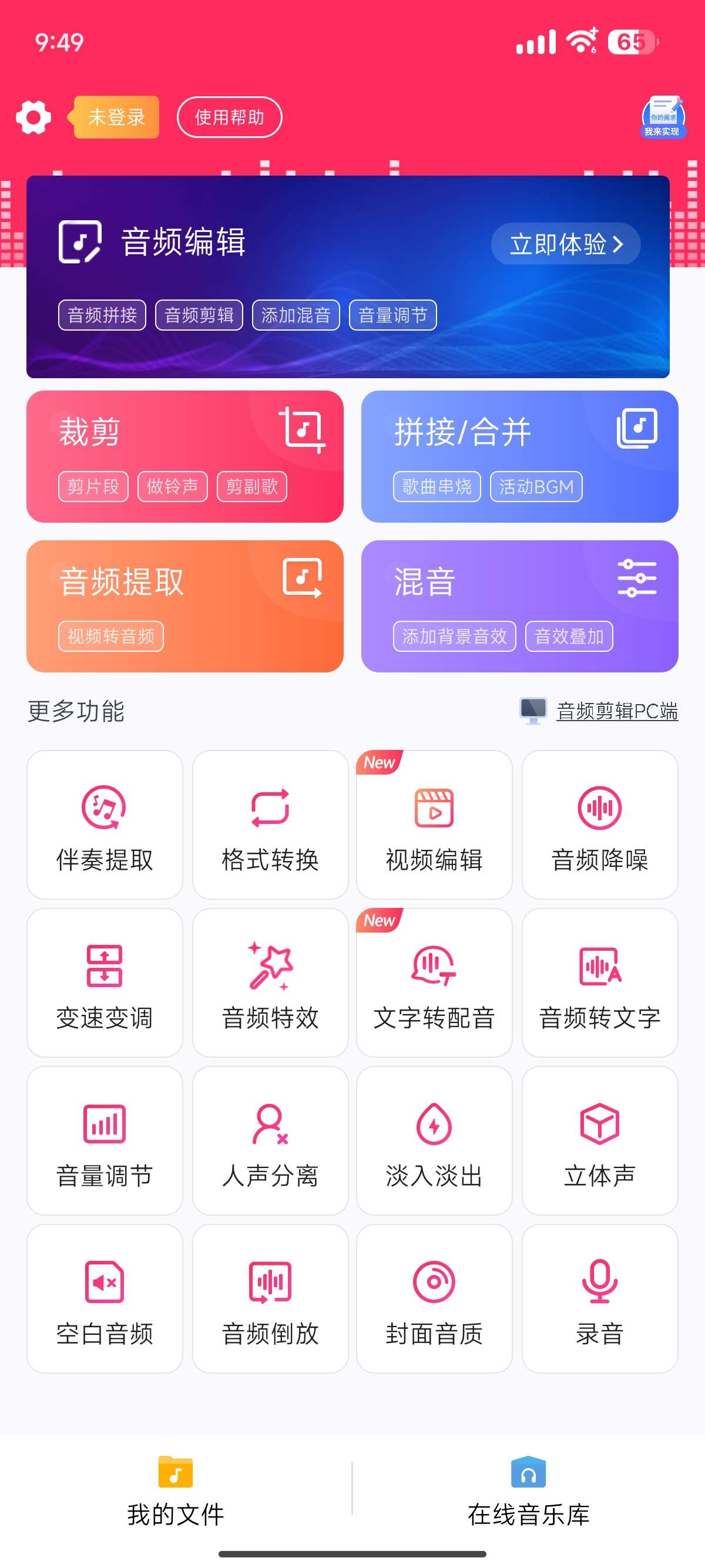Tap the 未登录 login badge
The width and height of the screenshot is (705, 1568).
tap(116, 117)
